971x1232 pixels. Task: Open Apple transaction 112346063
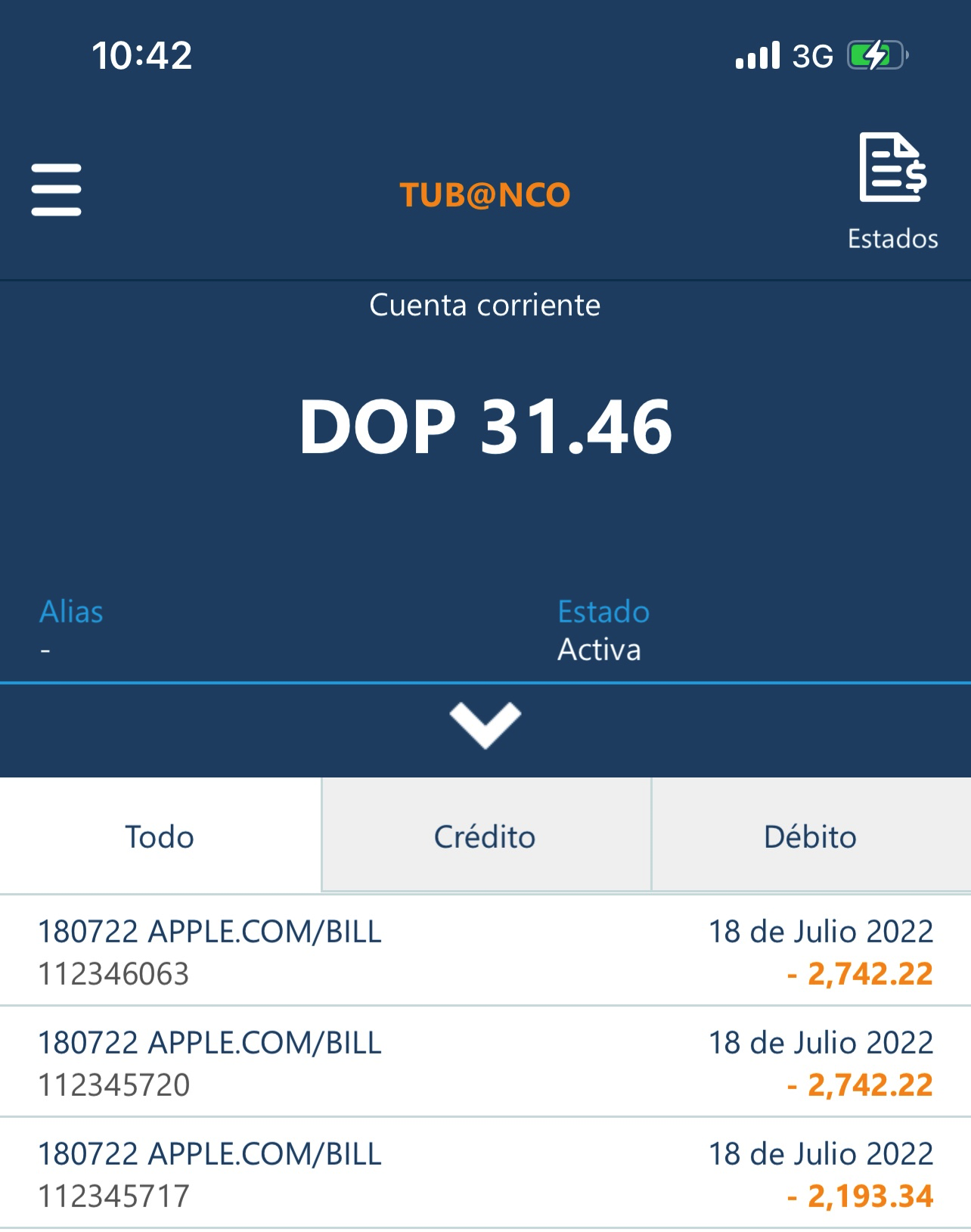[x=485, y=951]
